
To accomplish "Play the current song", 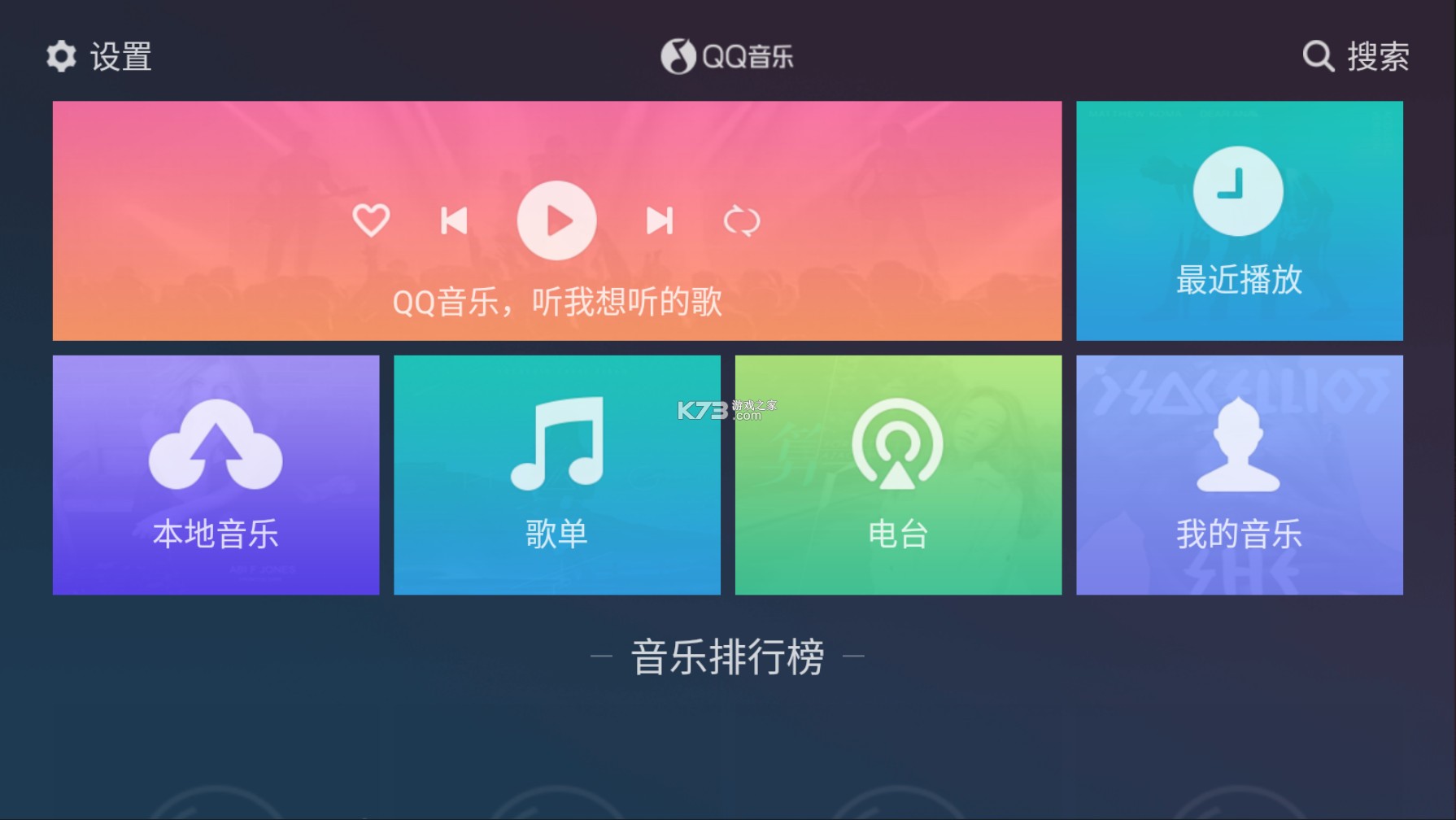I will click(x=557, y=220).
